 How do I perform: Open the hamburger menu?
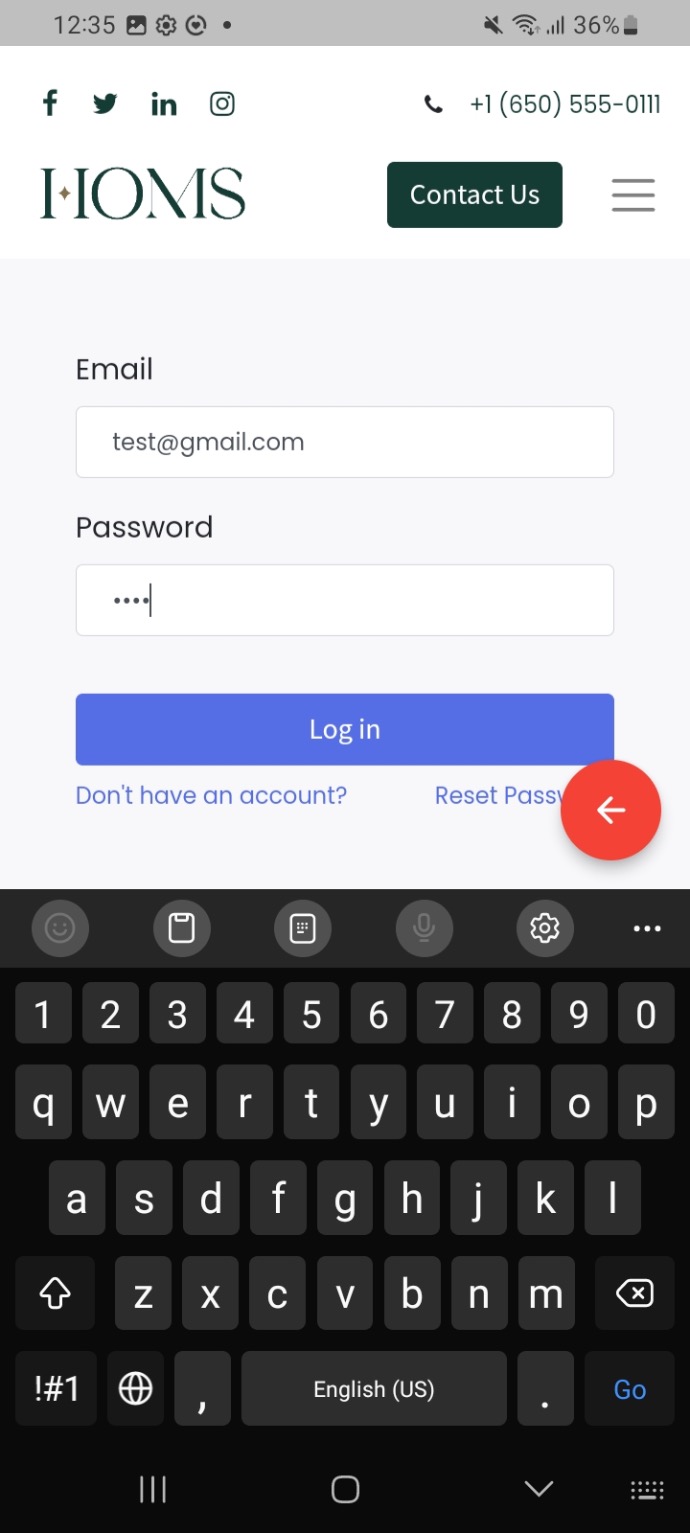(x=633, y=195)
